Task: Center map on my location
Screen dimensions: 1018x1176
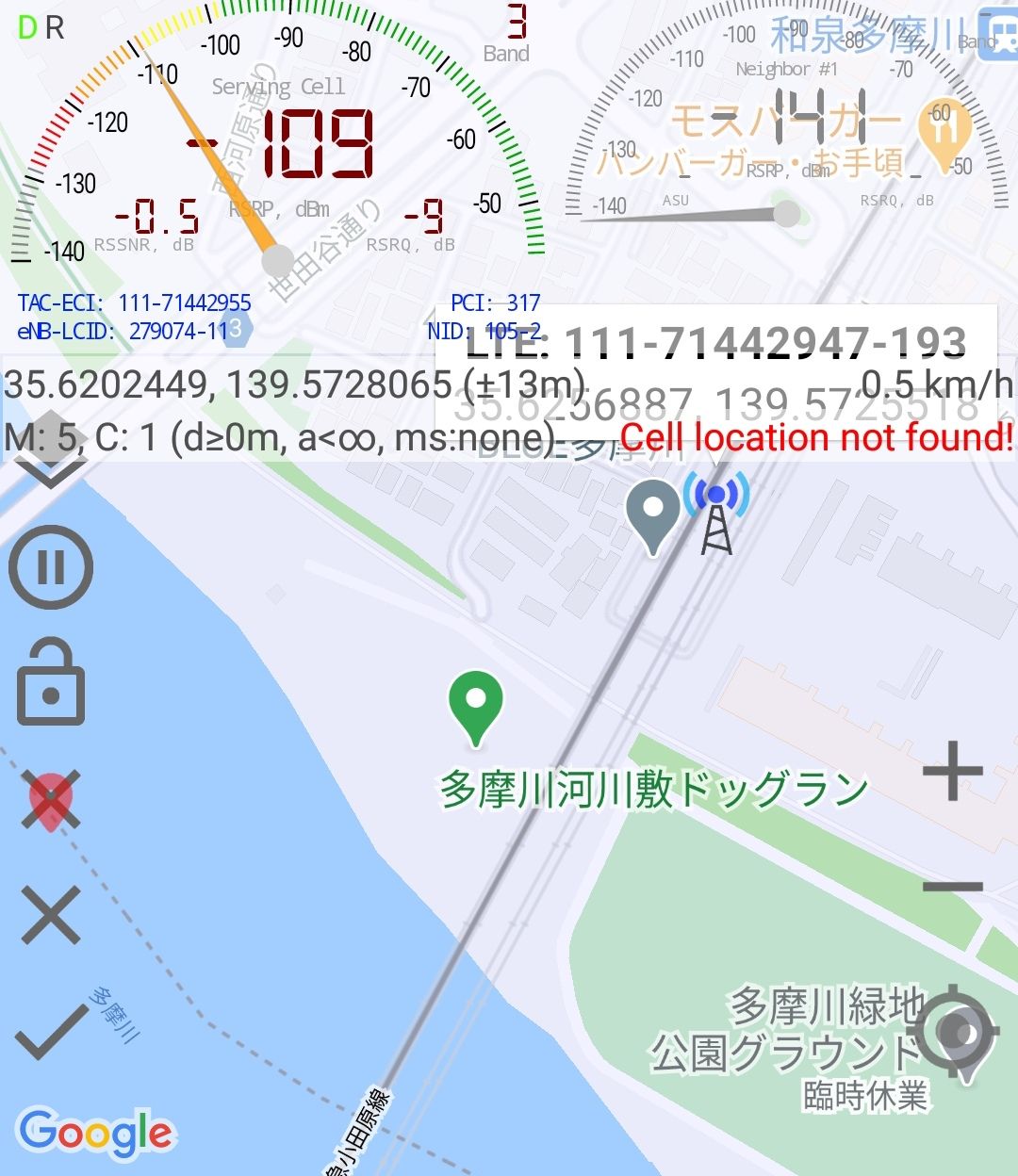Action: [956, 1034]
